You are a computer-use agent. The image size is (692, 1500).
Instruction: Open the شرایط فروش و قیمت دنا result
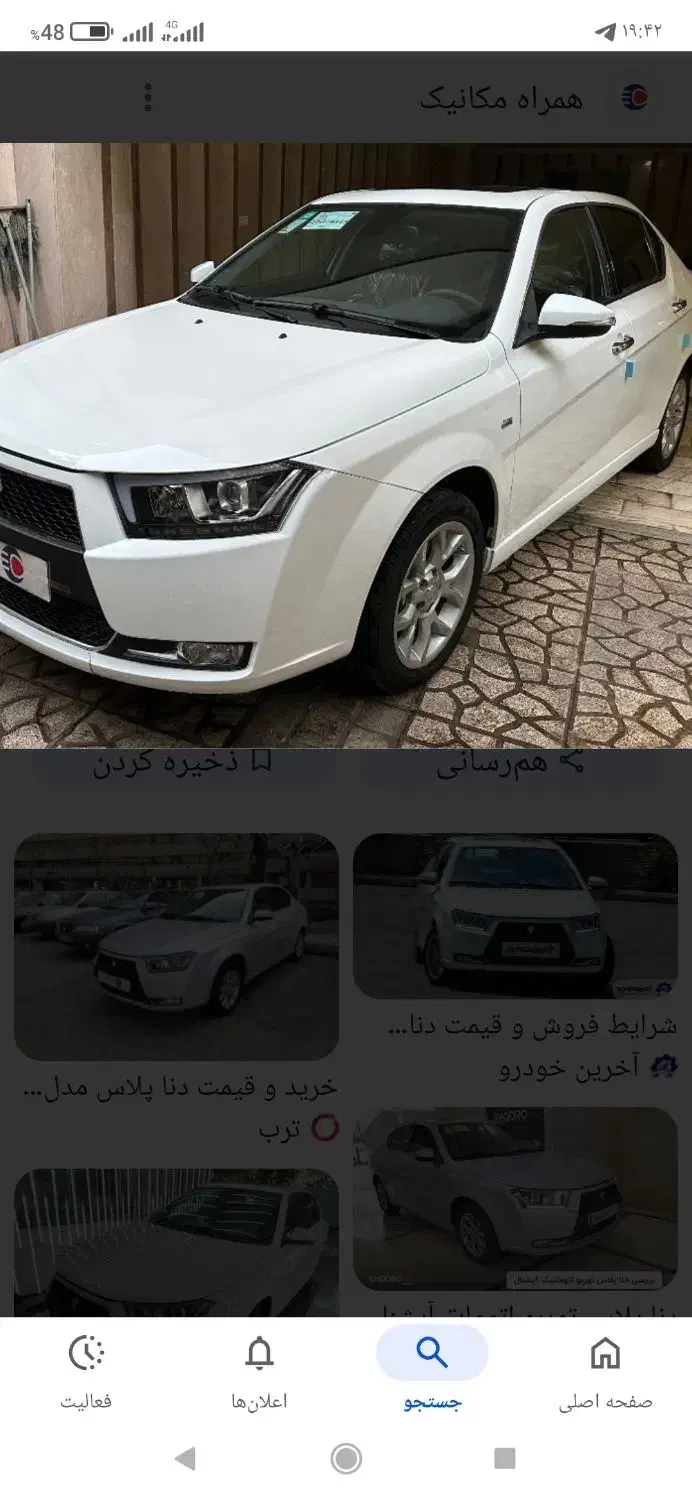pyautogui.click(x=515, y=917)
